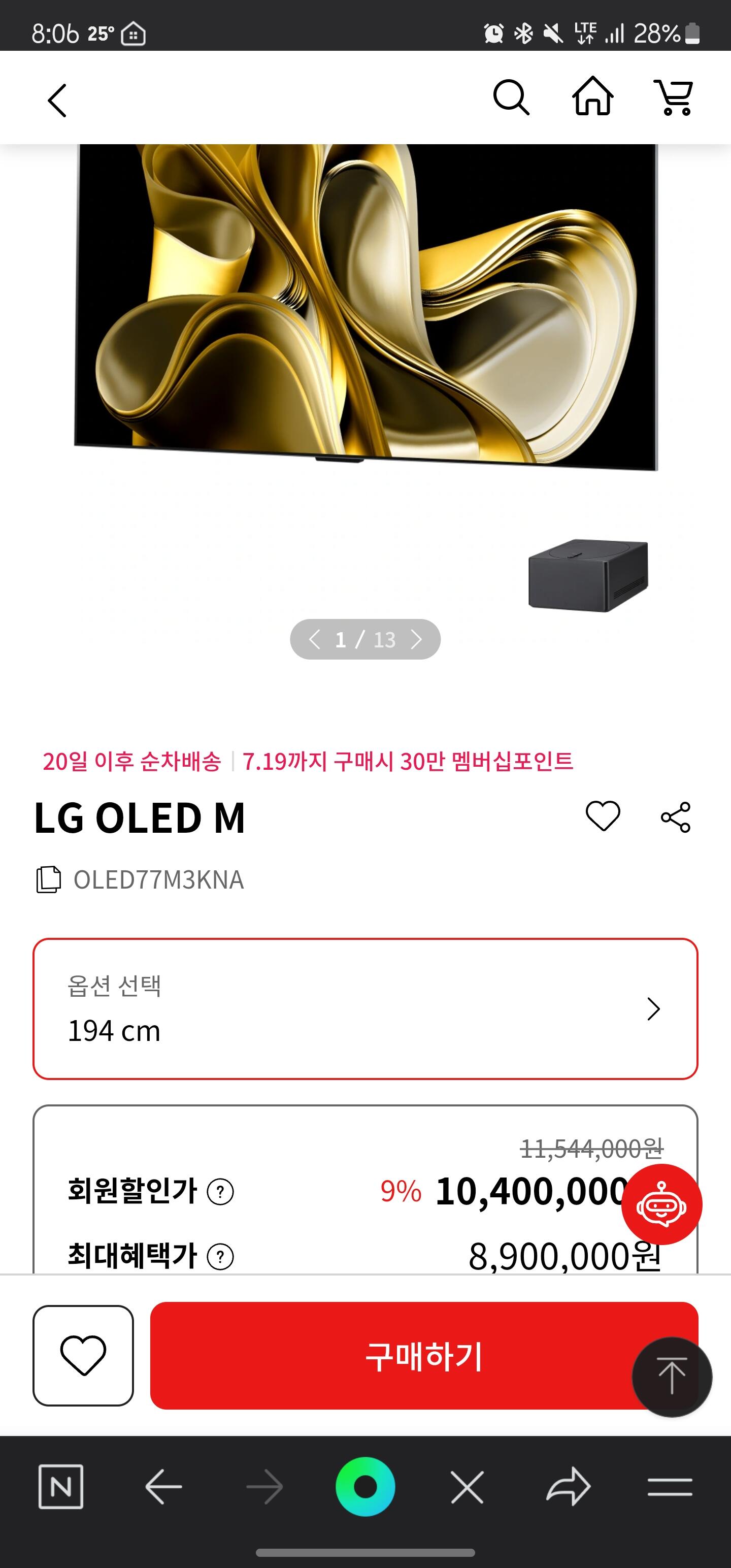Open the browser hamburger menu
Image resolution: width=731 pixels, height=1568 pixels.
(670, 1487)
